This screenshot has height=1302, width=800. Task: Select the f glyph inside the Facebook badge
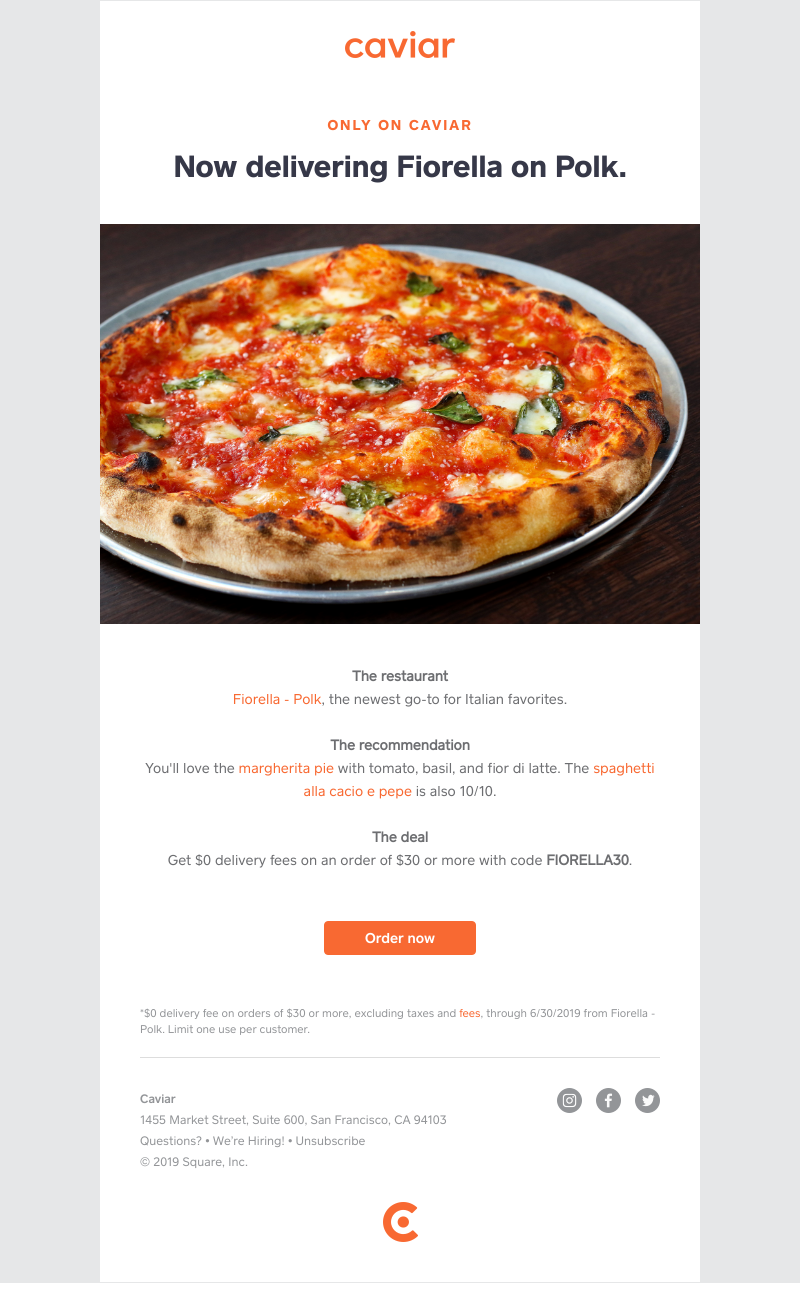(x=608, y=1100)
